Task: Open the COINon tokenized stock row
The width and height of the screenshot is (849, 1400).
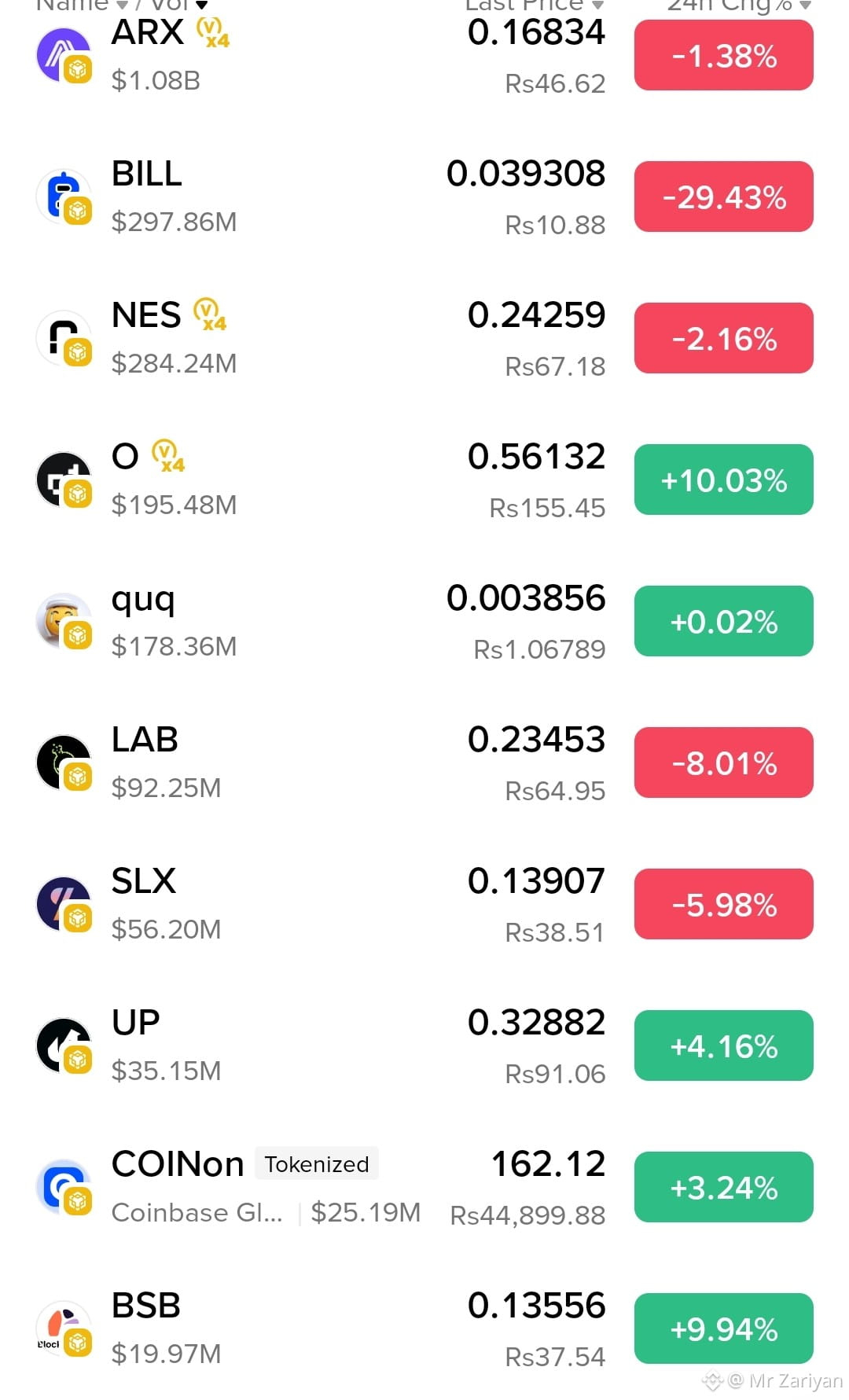Action: pyautogui.click(x=424, y=1187)
